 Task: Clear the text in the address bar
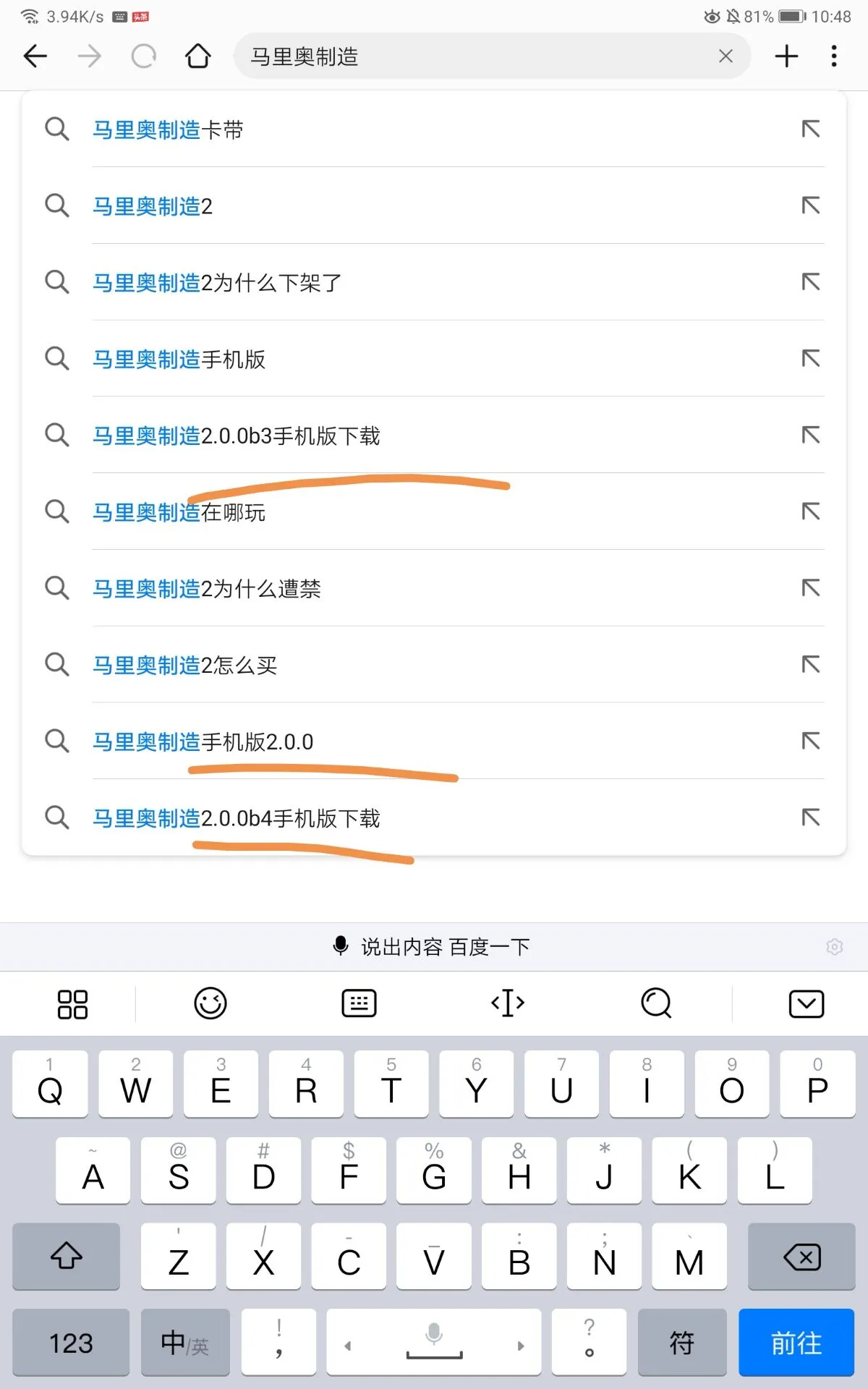click(x=726, y=56)
